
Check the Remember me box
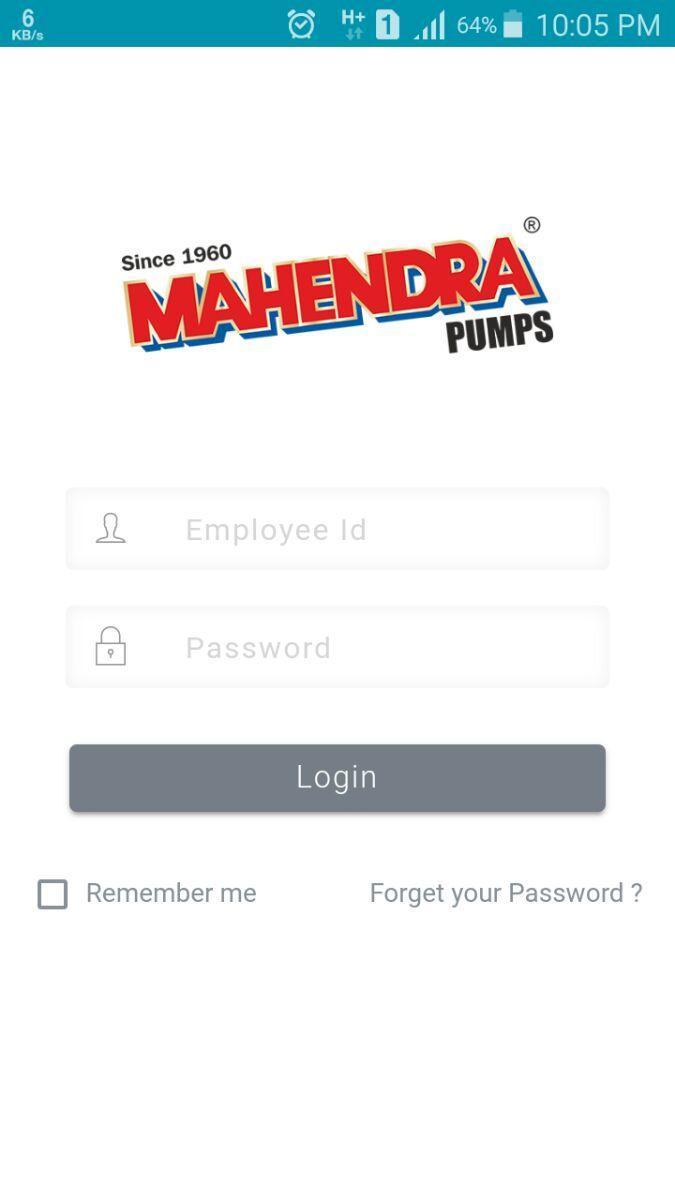(53, 894)
